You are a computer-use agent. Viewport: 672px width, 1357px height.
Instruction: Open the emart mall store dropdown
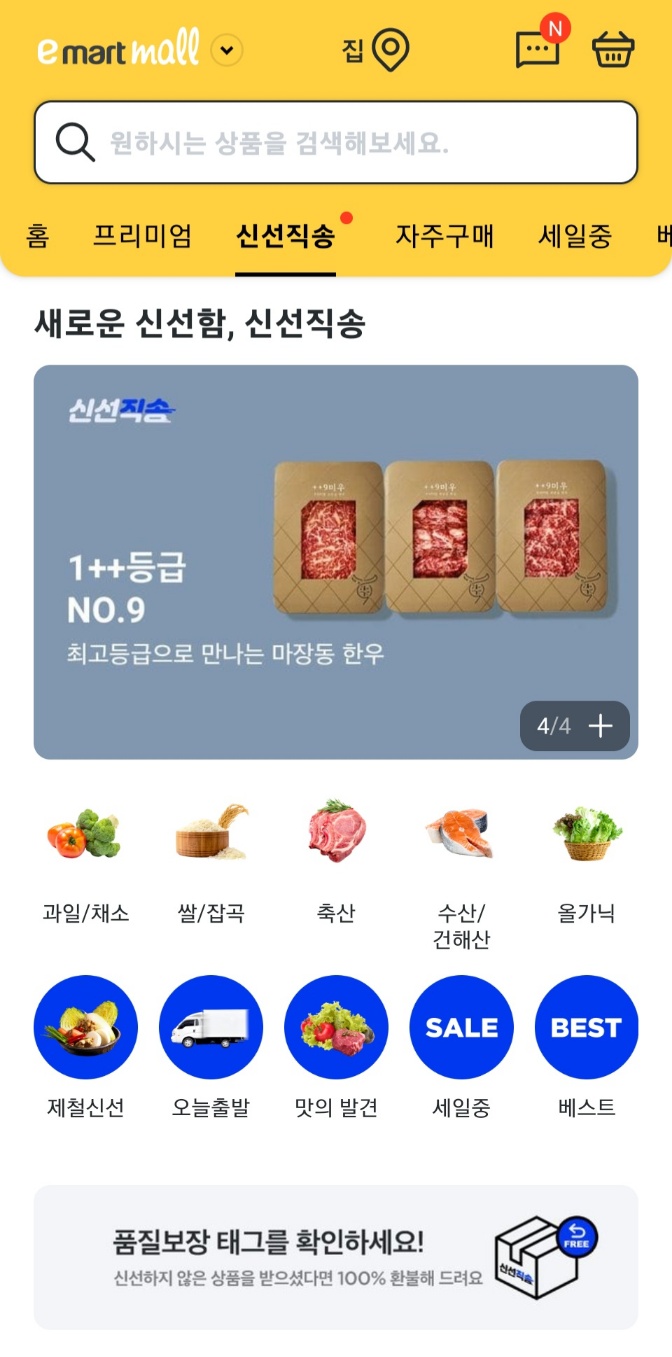227,50
